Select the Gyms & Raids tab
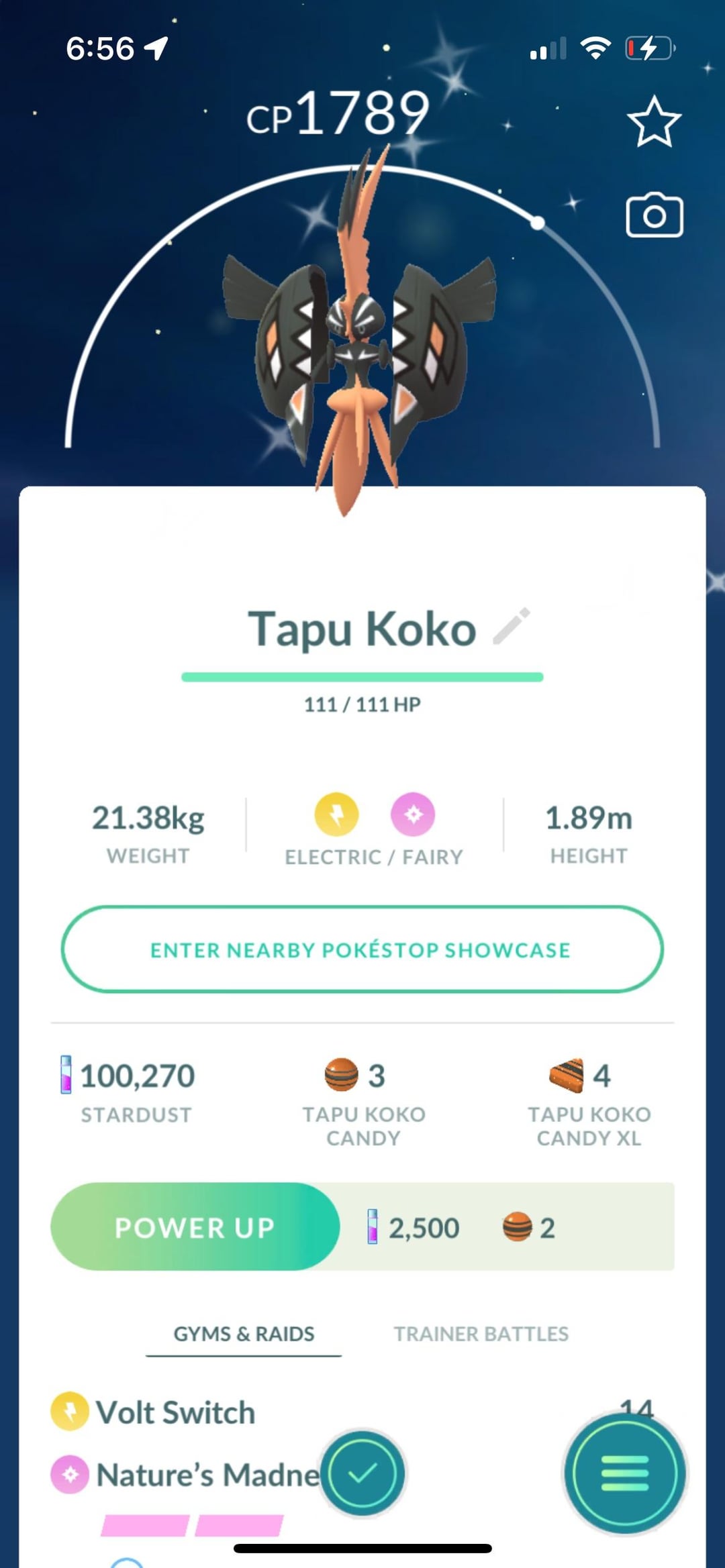725x1568 pixels. click(x=244, y=1334)
